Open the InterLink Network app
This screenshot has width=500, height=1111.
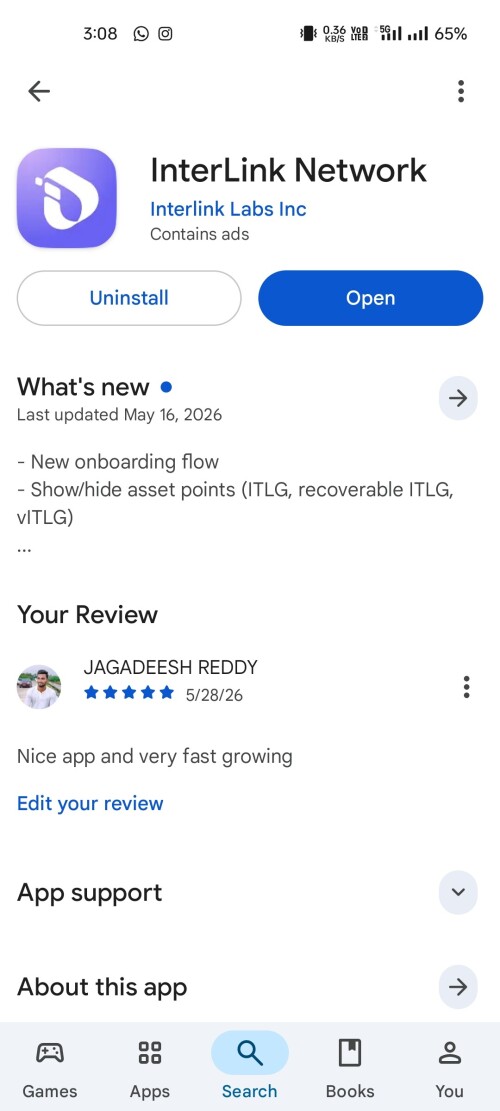coord(370,298)
